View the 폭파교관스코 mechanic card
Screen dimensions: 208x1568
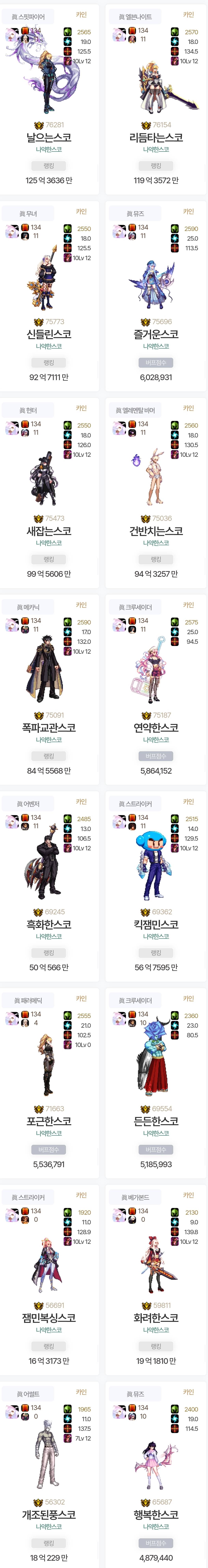[49, 727]
